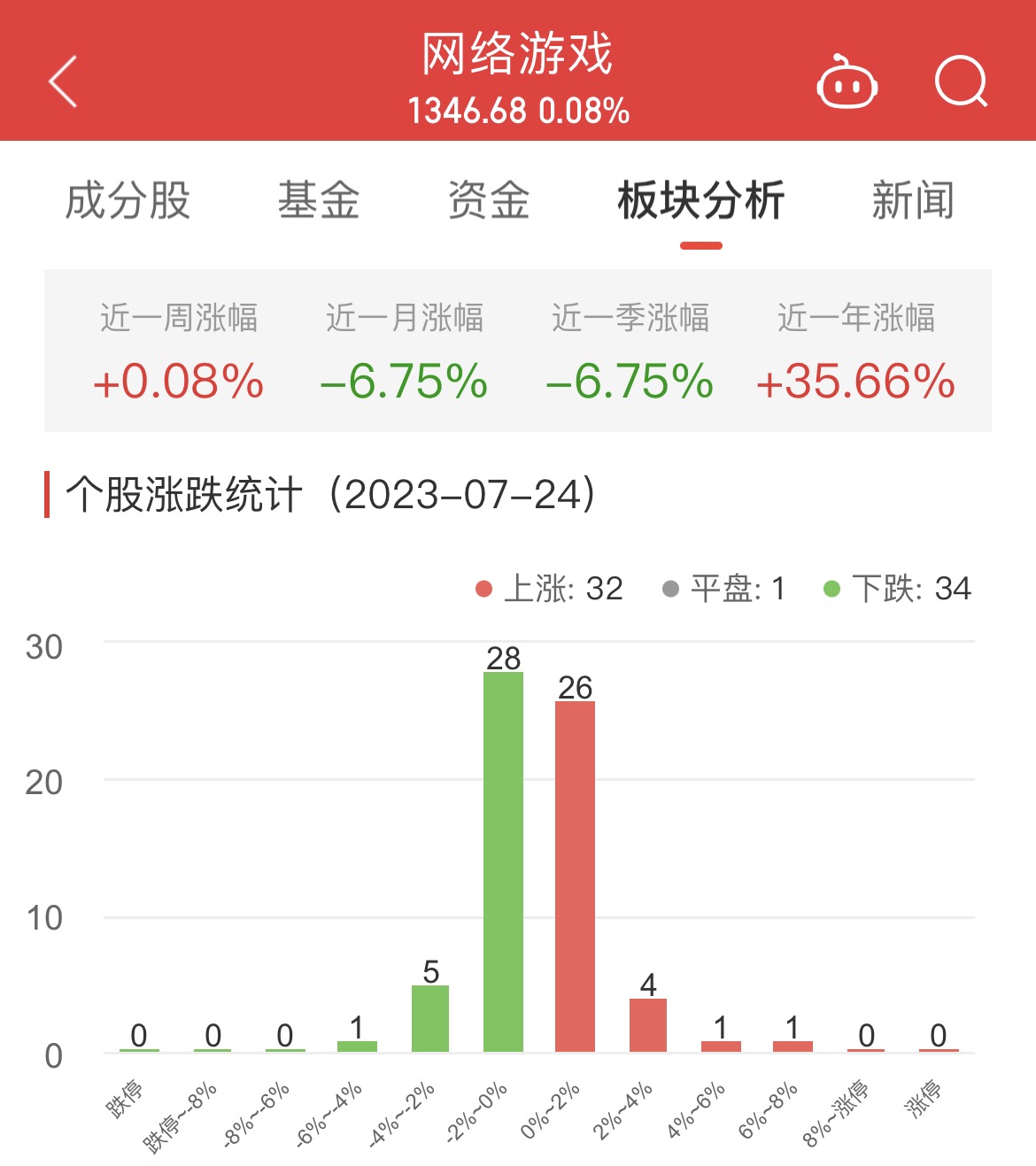The image size is (1036, 1166).
Task: View the 新闻 tab
Action: pyautogui.click(x=914, y=200)
